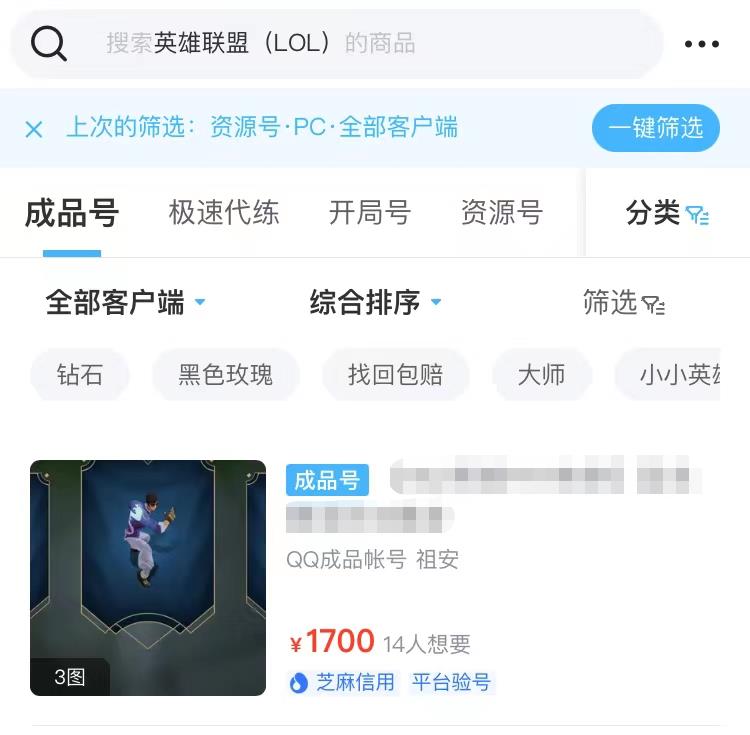Expand the 综合排序 sort dropdown
This screenshot has width=750, height=735.
pos(375,302)
